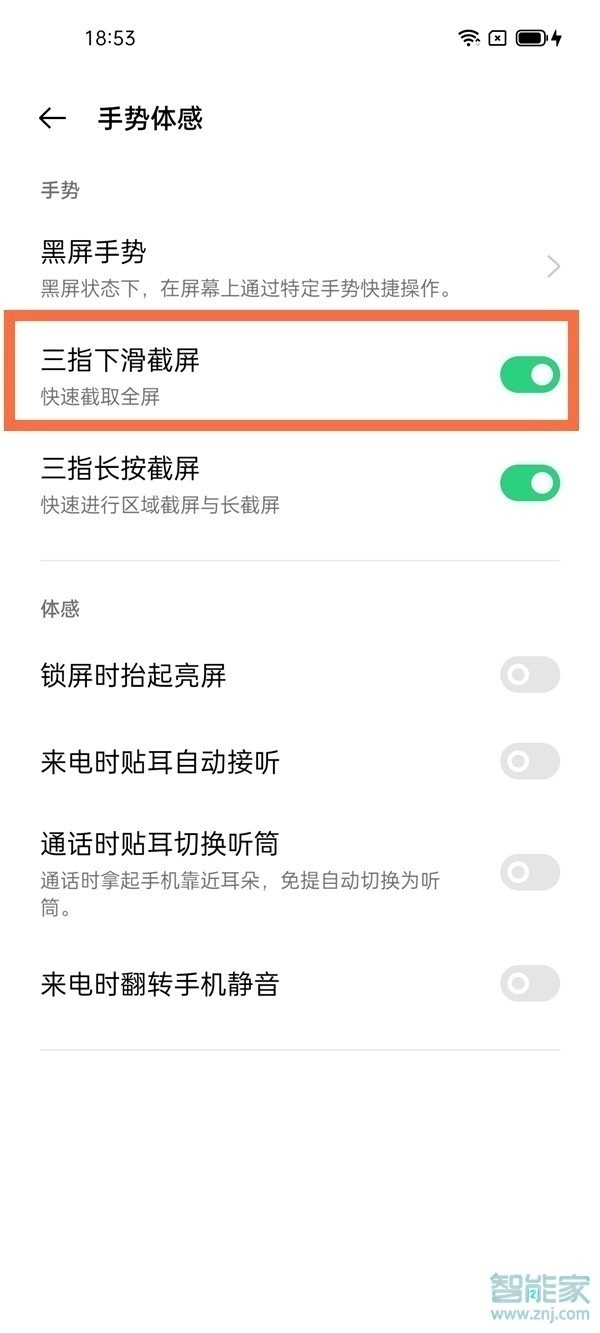Open 黑屏手势 settings

[300, 266]
